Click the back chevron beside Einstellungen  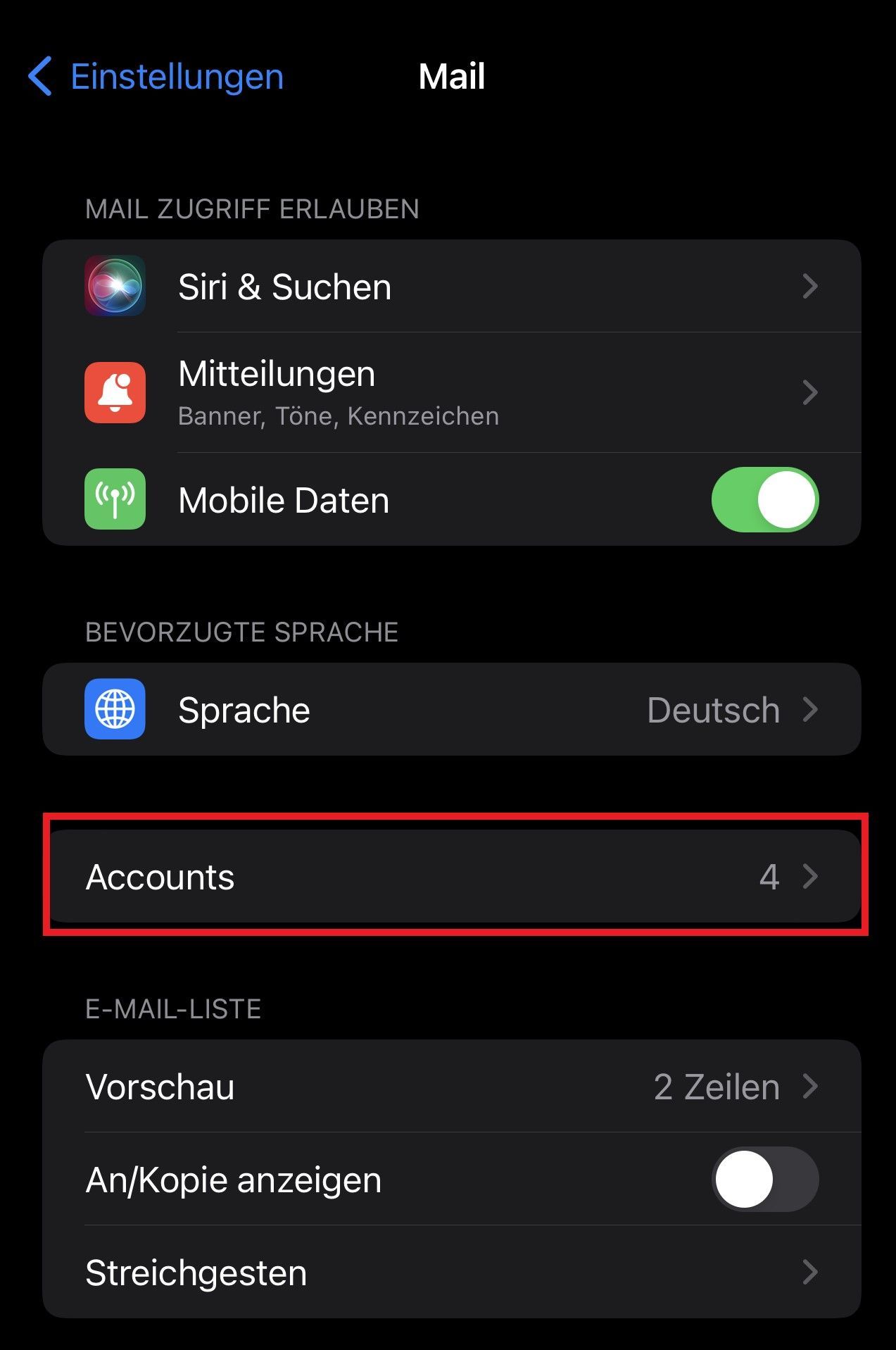point(40,76)
